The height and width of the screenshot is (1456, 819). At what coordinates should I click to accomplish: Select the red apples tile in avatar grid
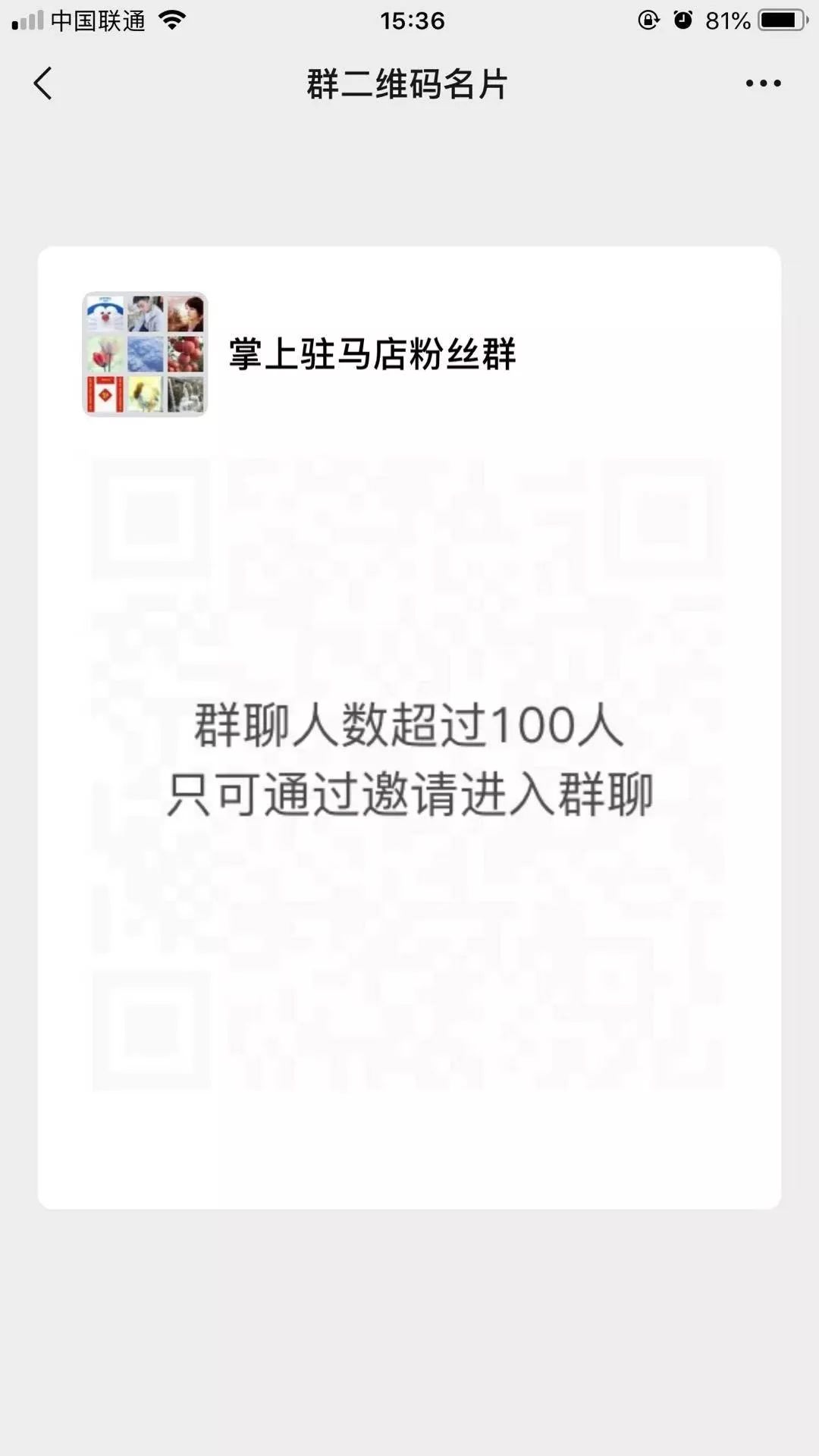186,353
